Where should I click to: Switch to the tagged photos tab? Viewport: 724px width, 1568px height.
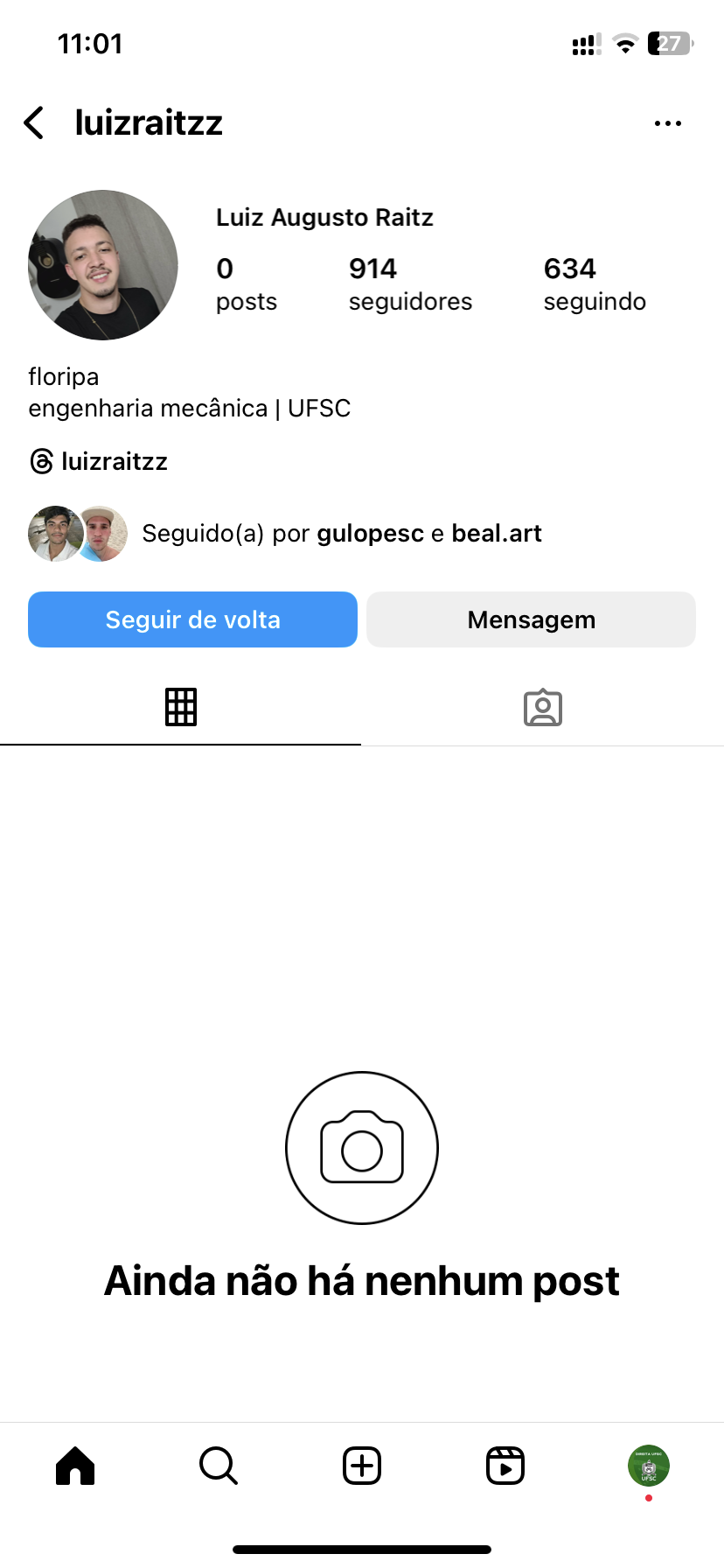tap(542, 707)
